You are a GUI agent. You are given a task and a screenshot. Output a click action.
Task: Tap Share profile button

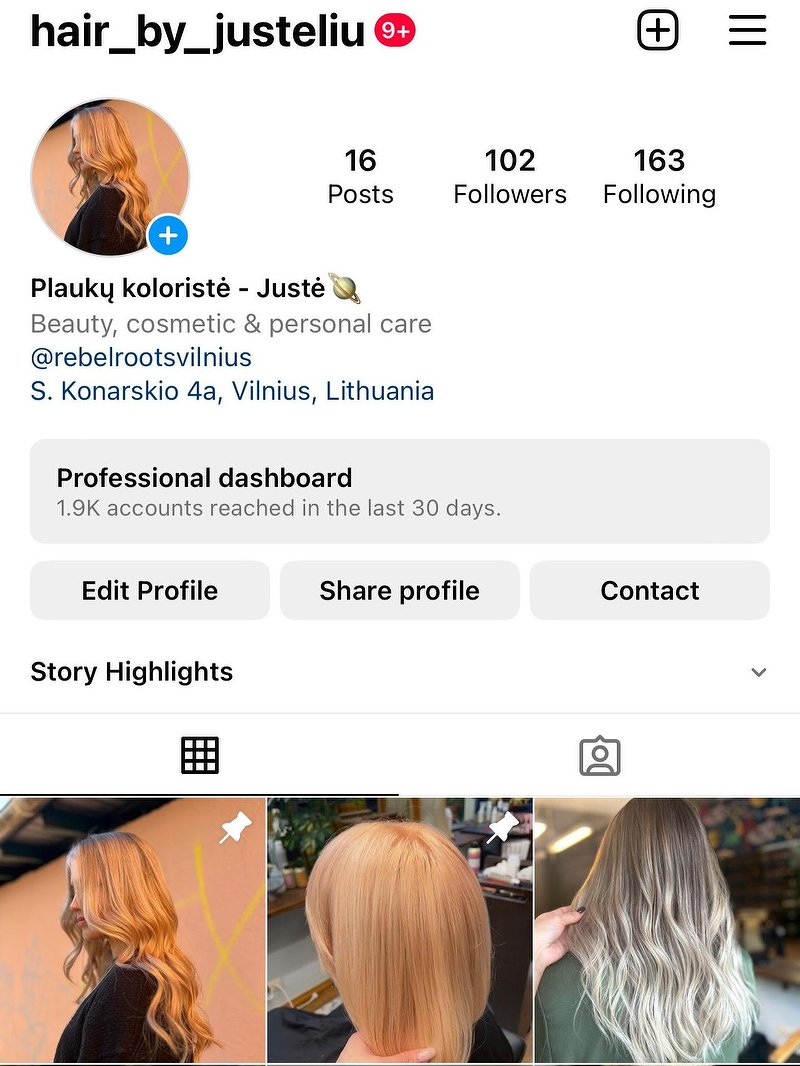399,590
